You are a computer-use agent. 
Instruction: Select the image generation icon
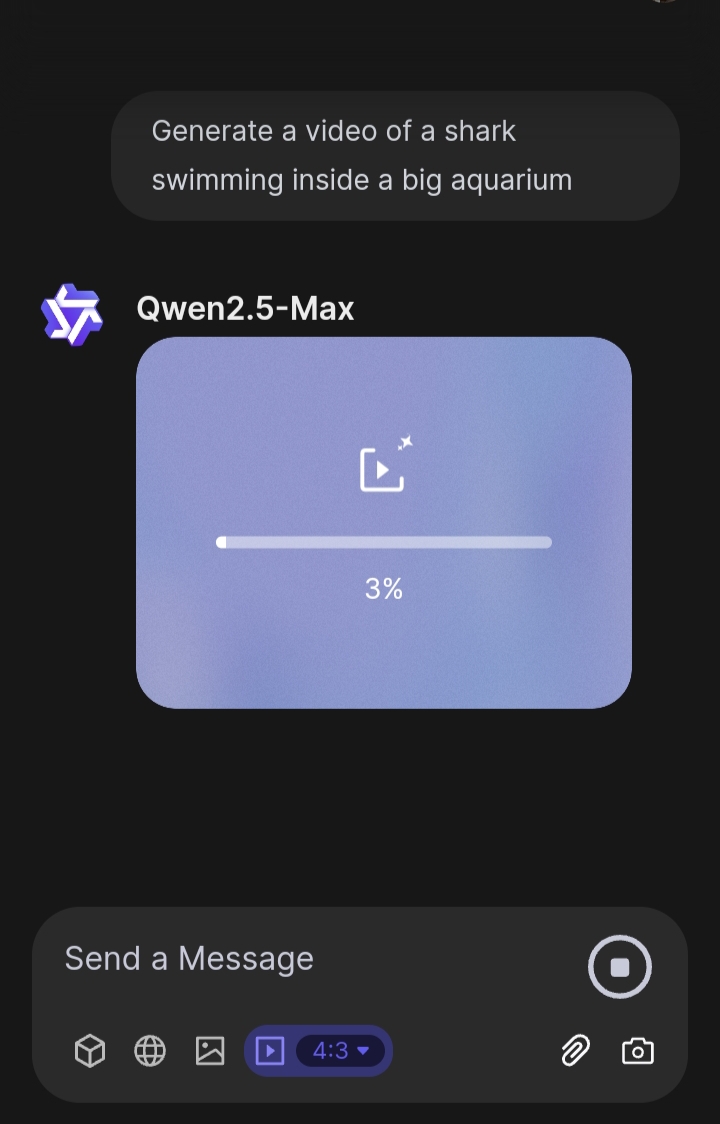coord(210,1051)
